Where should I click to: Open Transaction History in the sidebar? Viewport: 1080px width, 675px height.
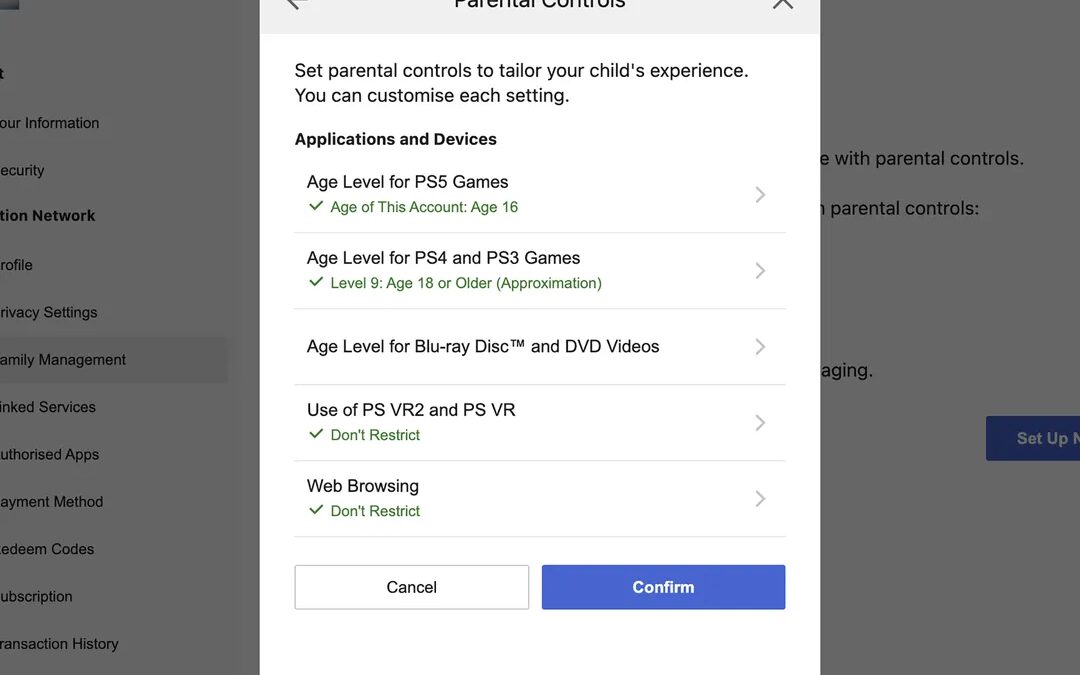pyautogui.click(x=59, y=644)
